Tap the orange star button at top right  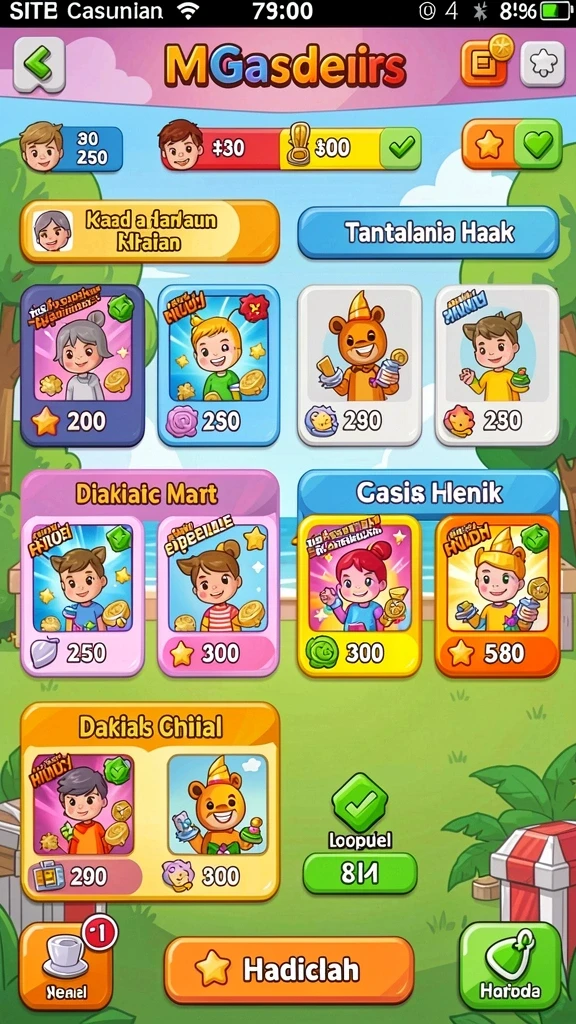(489, 144)
